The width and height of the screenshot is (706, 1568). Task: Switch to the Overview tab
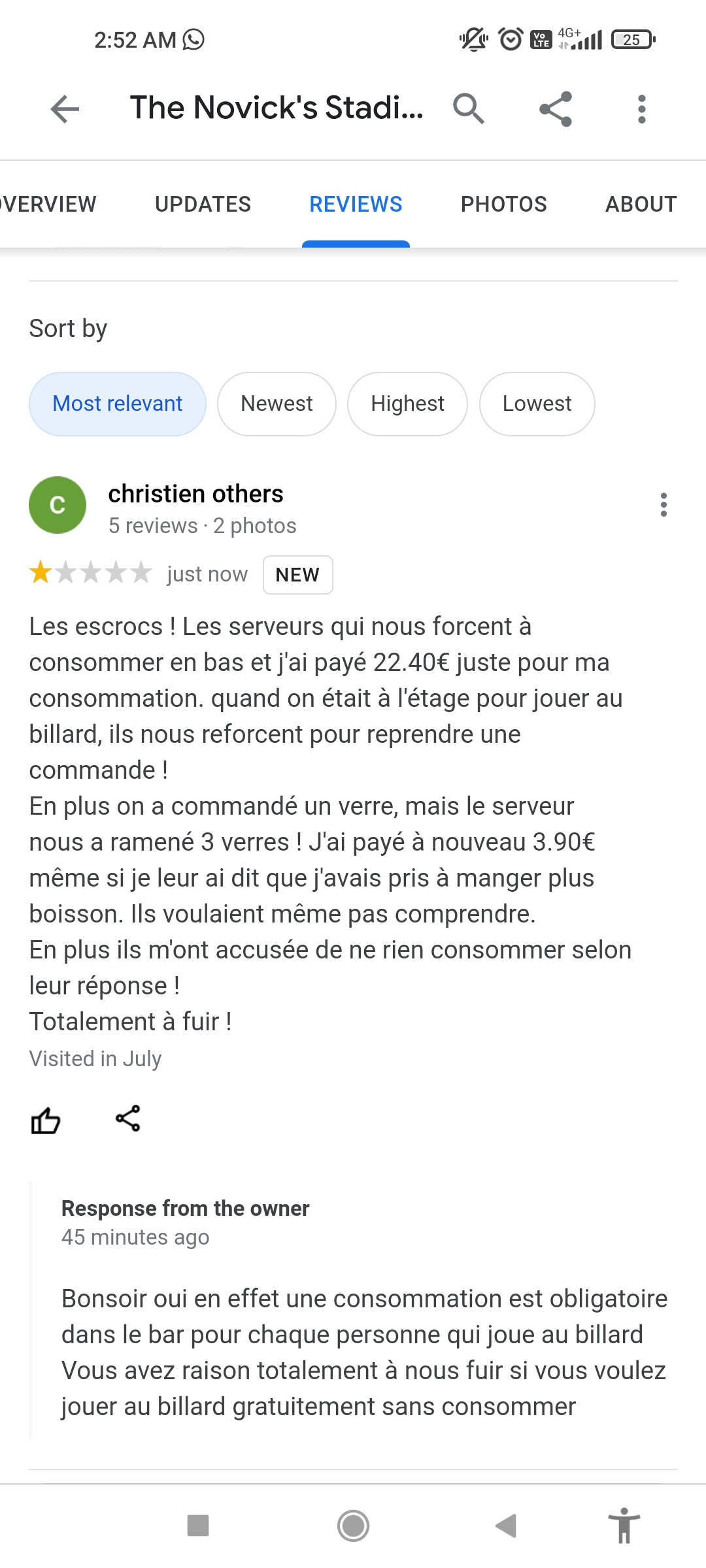click(48, 204)
